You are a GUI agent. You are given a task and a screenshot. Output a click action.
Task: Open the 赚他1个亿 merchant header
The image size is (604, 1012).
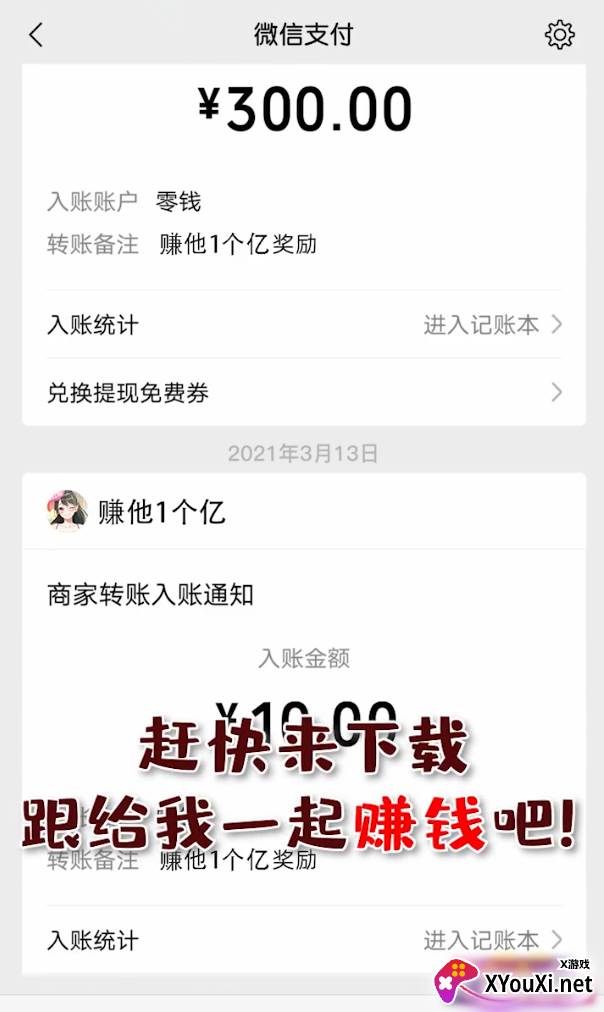click(304, 511)
